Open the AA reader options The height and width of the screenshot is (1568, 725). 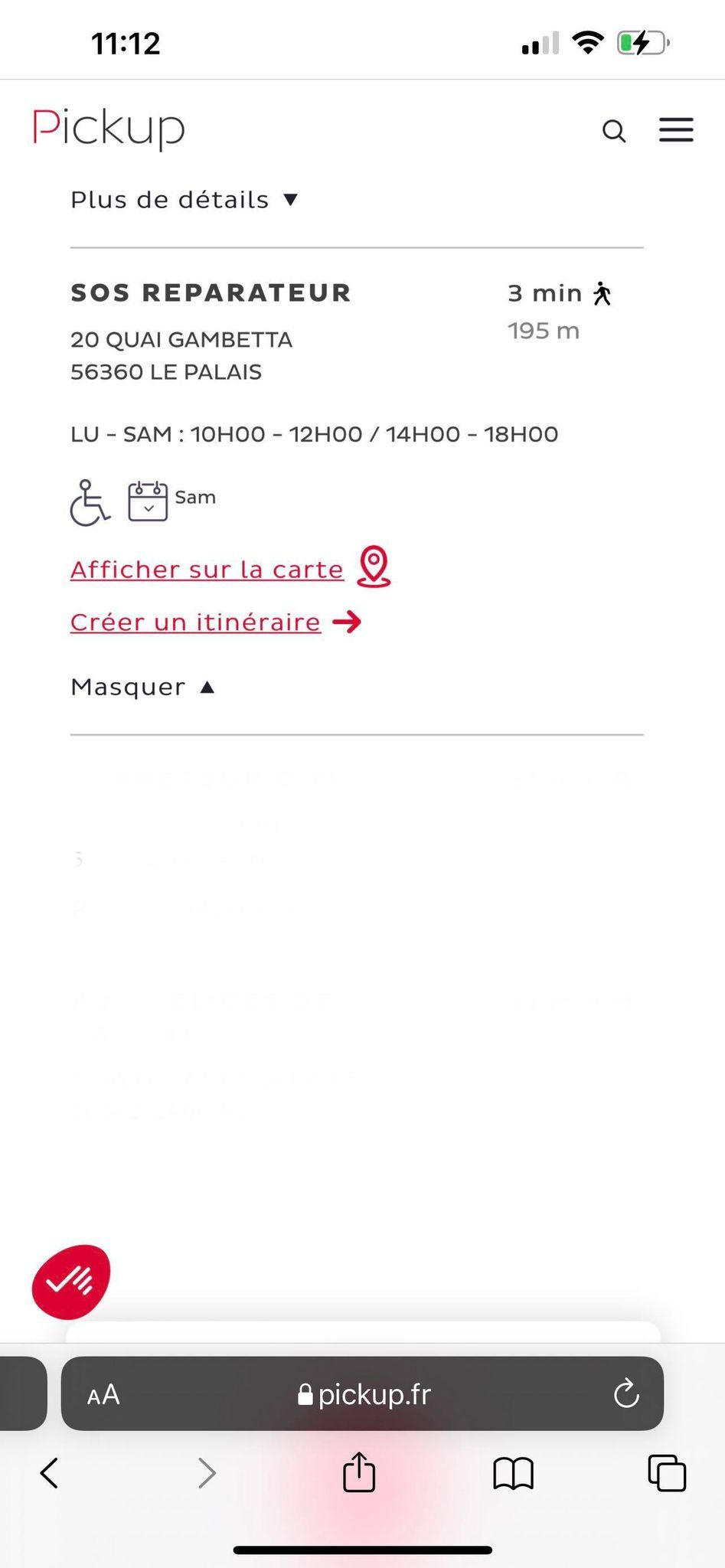pyautogui.click(x=103, y=1394)
